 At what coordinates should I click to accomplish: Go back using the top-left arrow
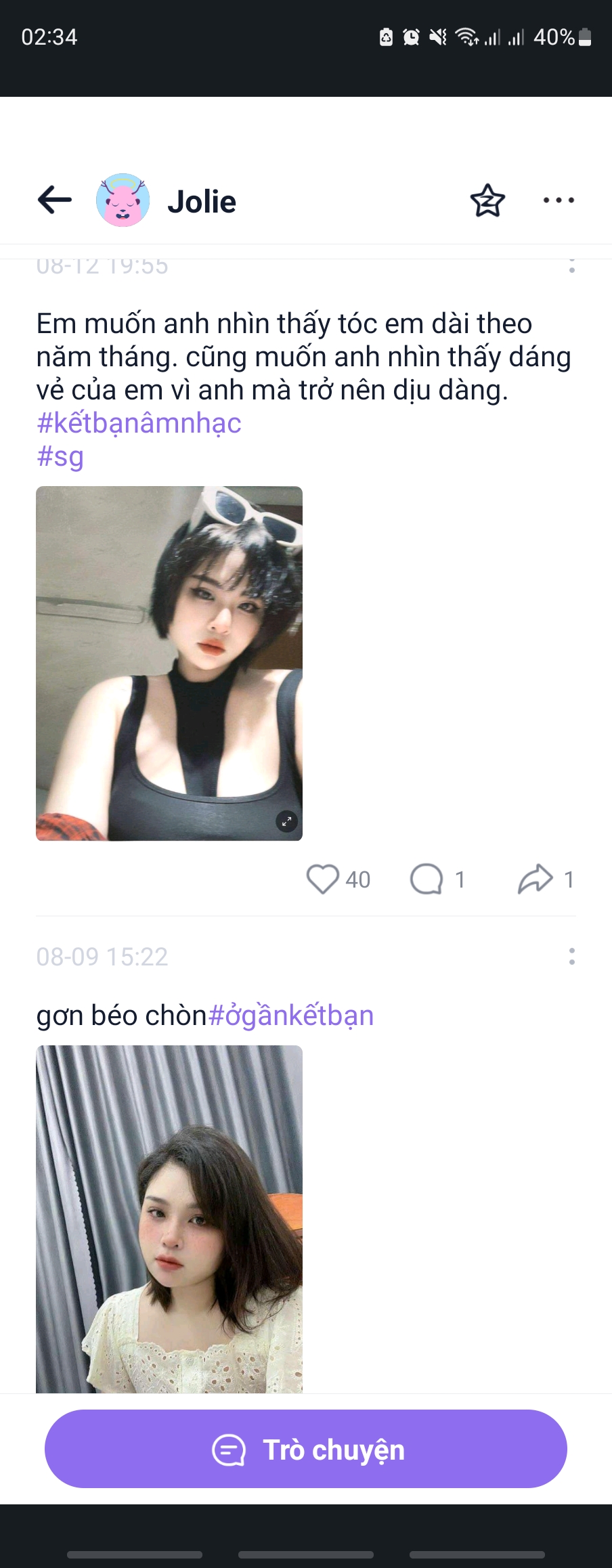[x=55, y=200]
